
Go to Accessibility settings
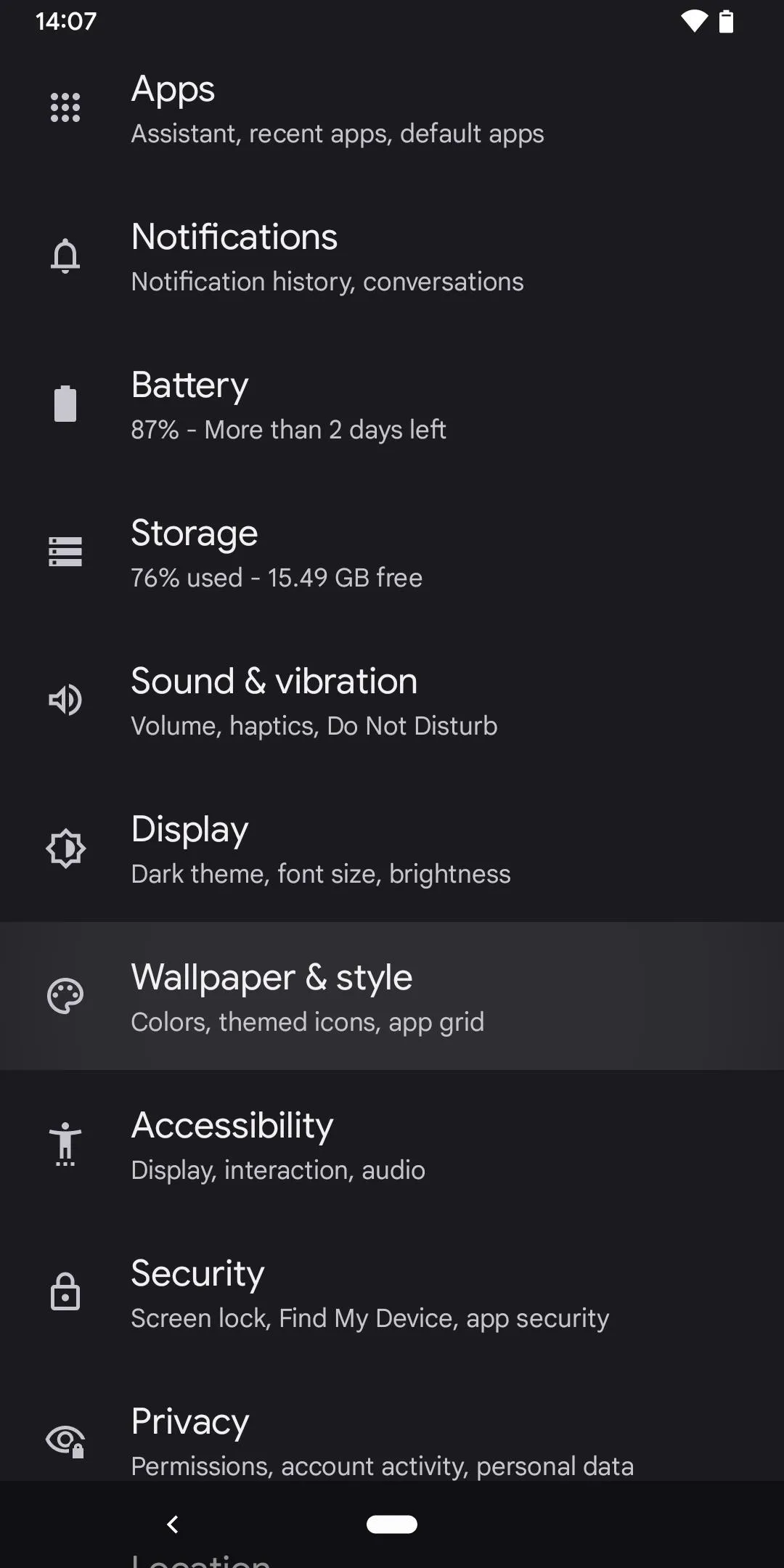(x=392, y=1144)
